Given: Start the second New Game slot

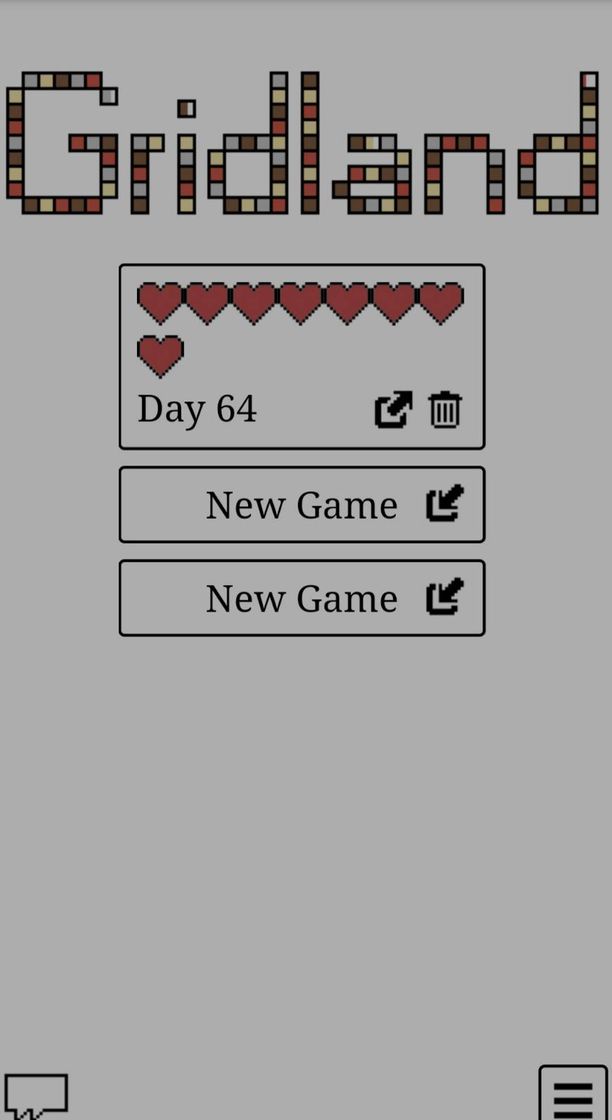Looking at the screenshot, I should click(301, 598).
